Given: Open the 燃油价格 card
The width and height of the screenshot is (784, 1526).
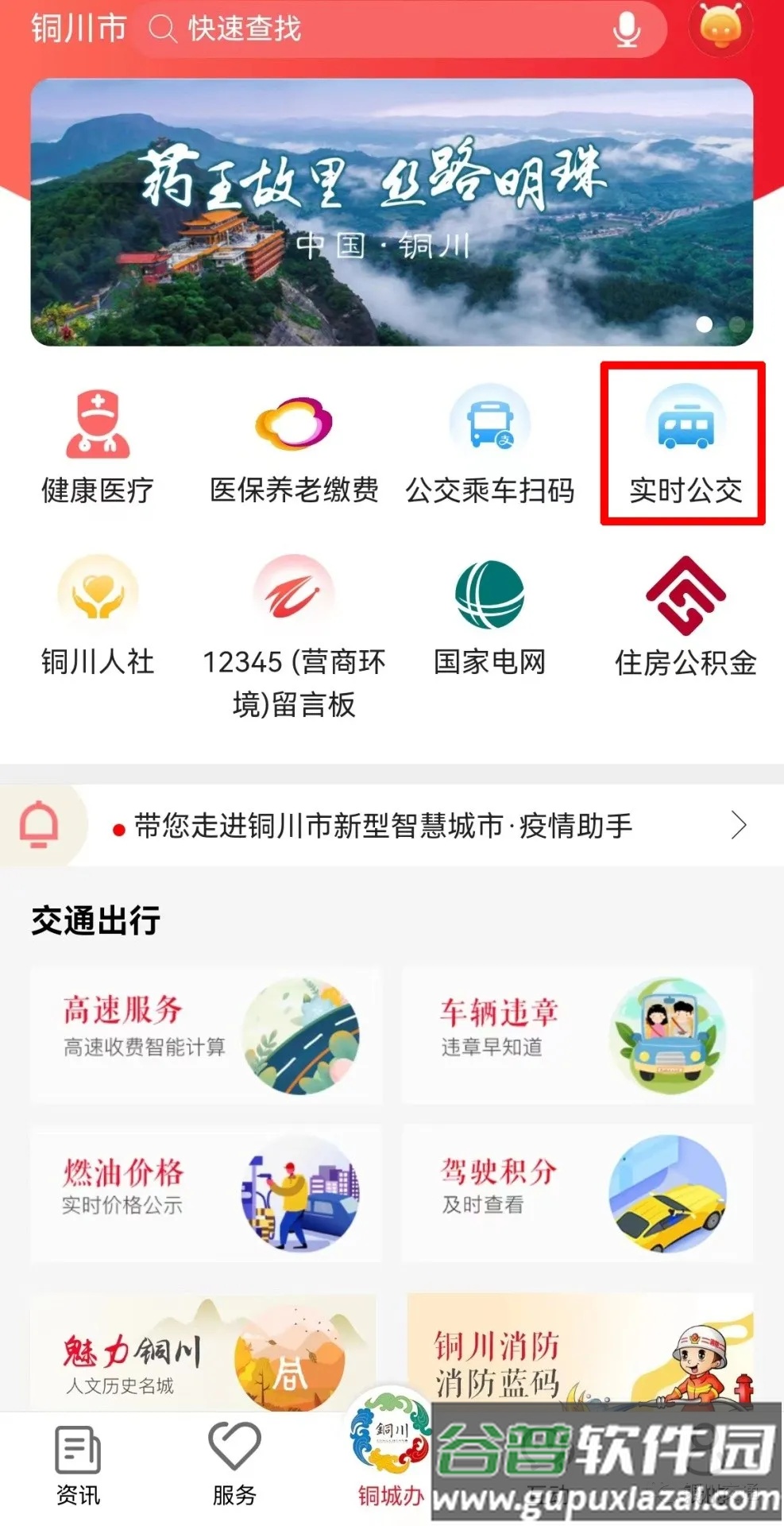Looking at the screenshot, I should (207, 1193).
